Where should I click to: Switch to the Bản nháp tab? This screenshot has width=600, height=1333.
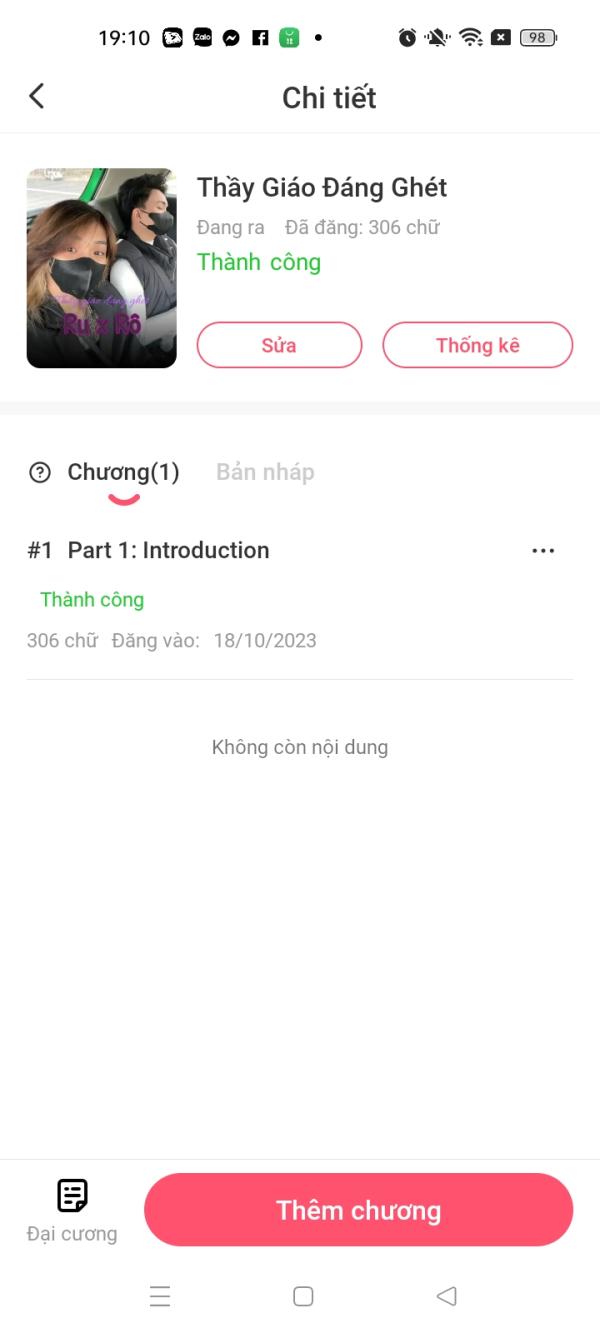[x=265, y=472]
